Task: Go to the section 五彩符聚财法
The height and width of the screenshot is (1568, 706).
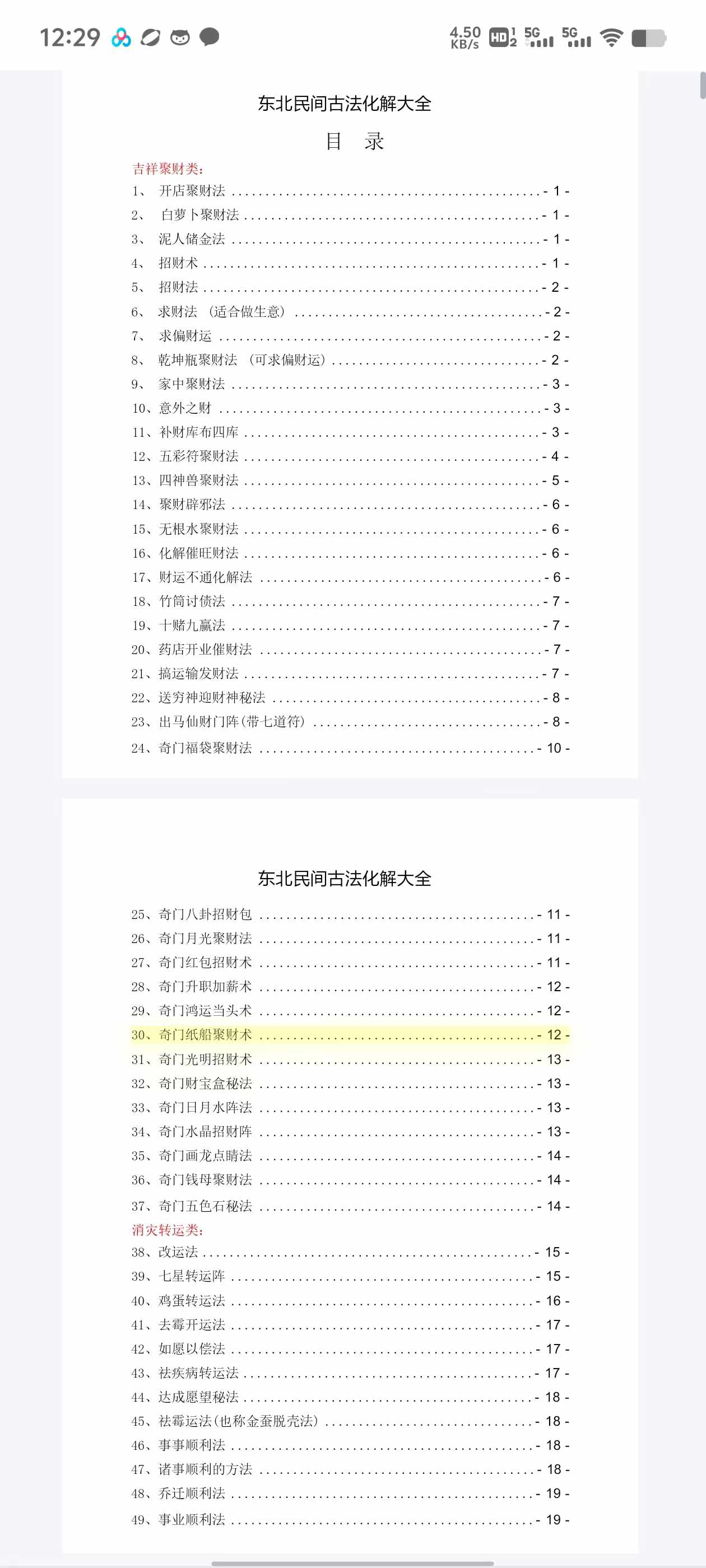Action: pyautogui.click(x=350, y=456)
